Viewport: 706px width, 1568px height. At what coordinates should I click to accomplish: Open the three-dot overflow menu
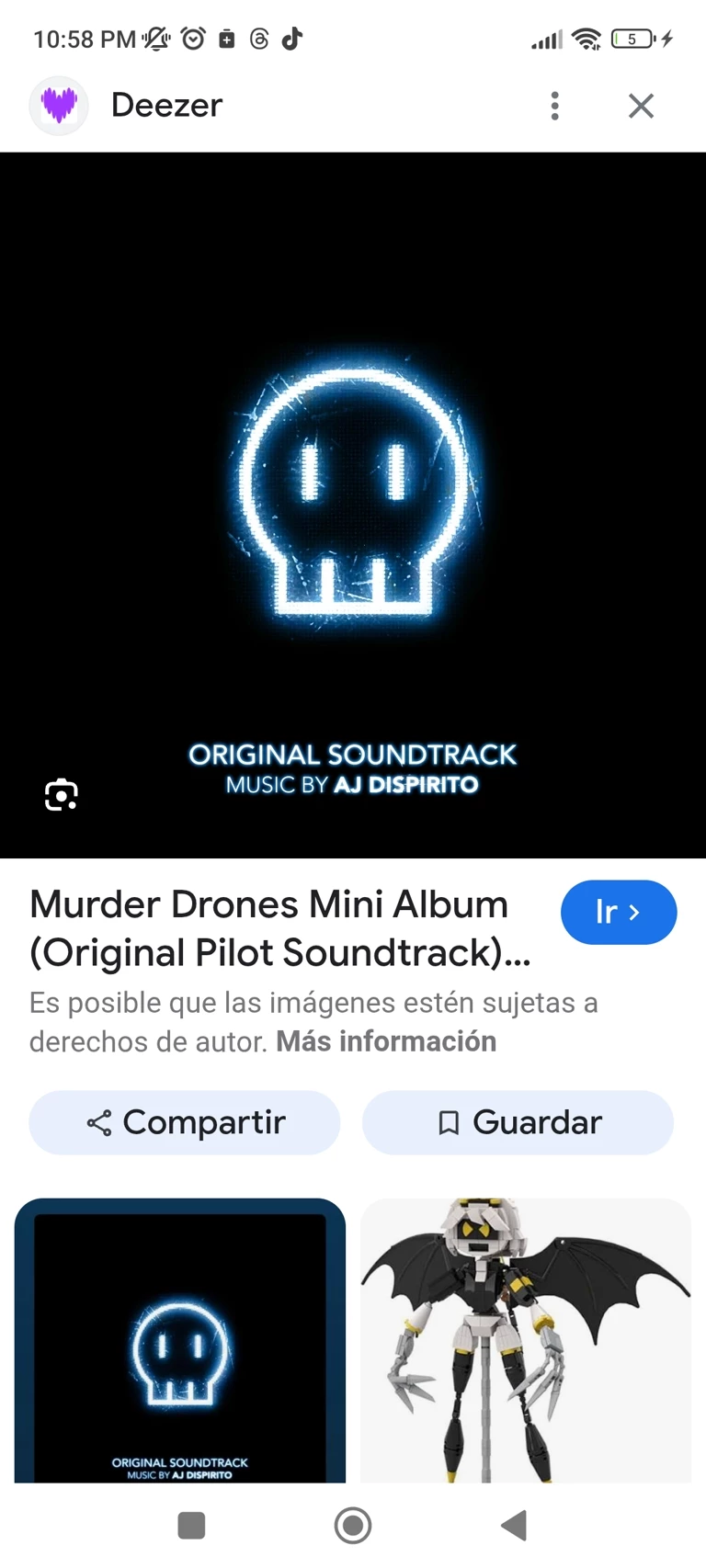[554, 106]
